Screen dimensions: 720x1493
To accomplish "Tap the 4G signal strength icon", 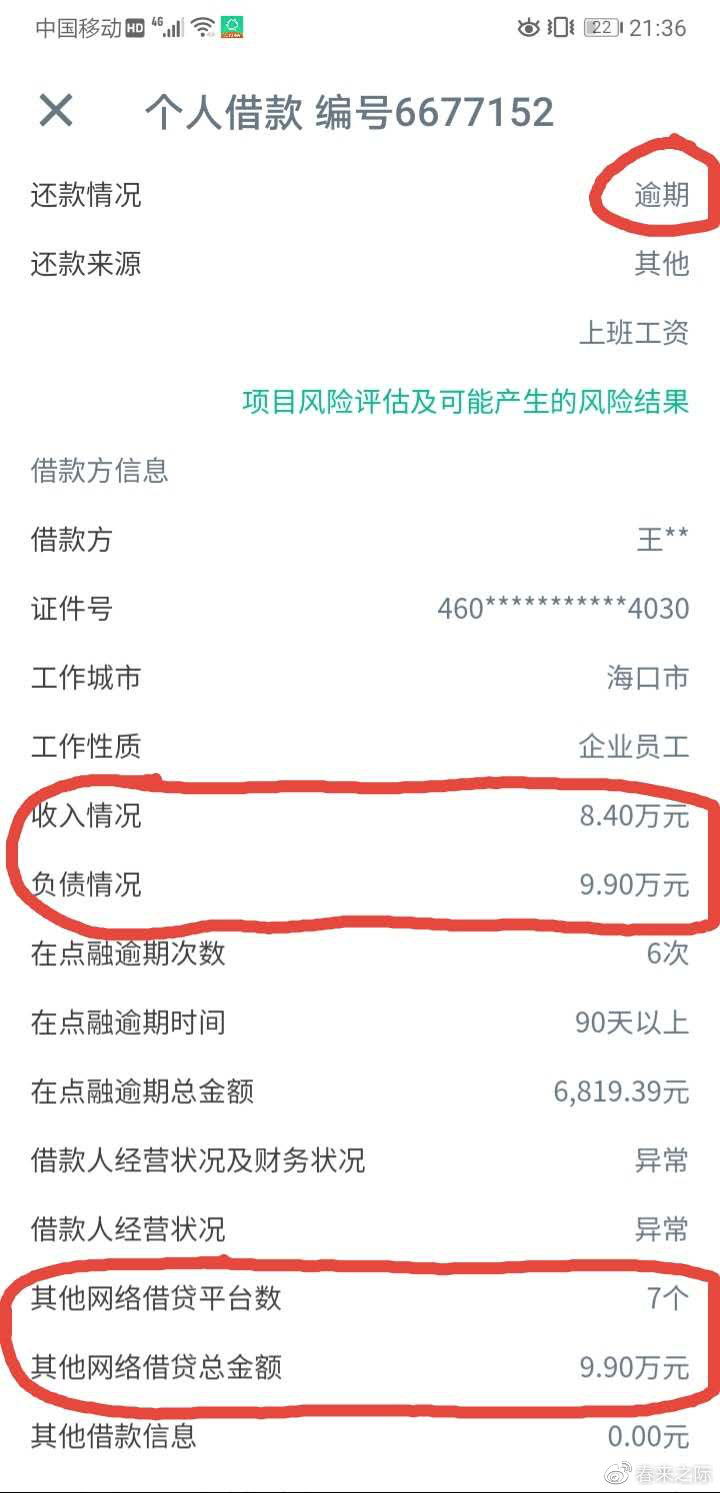I will click(x=172, y=28).
